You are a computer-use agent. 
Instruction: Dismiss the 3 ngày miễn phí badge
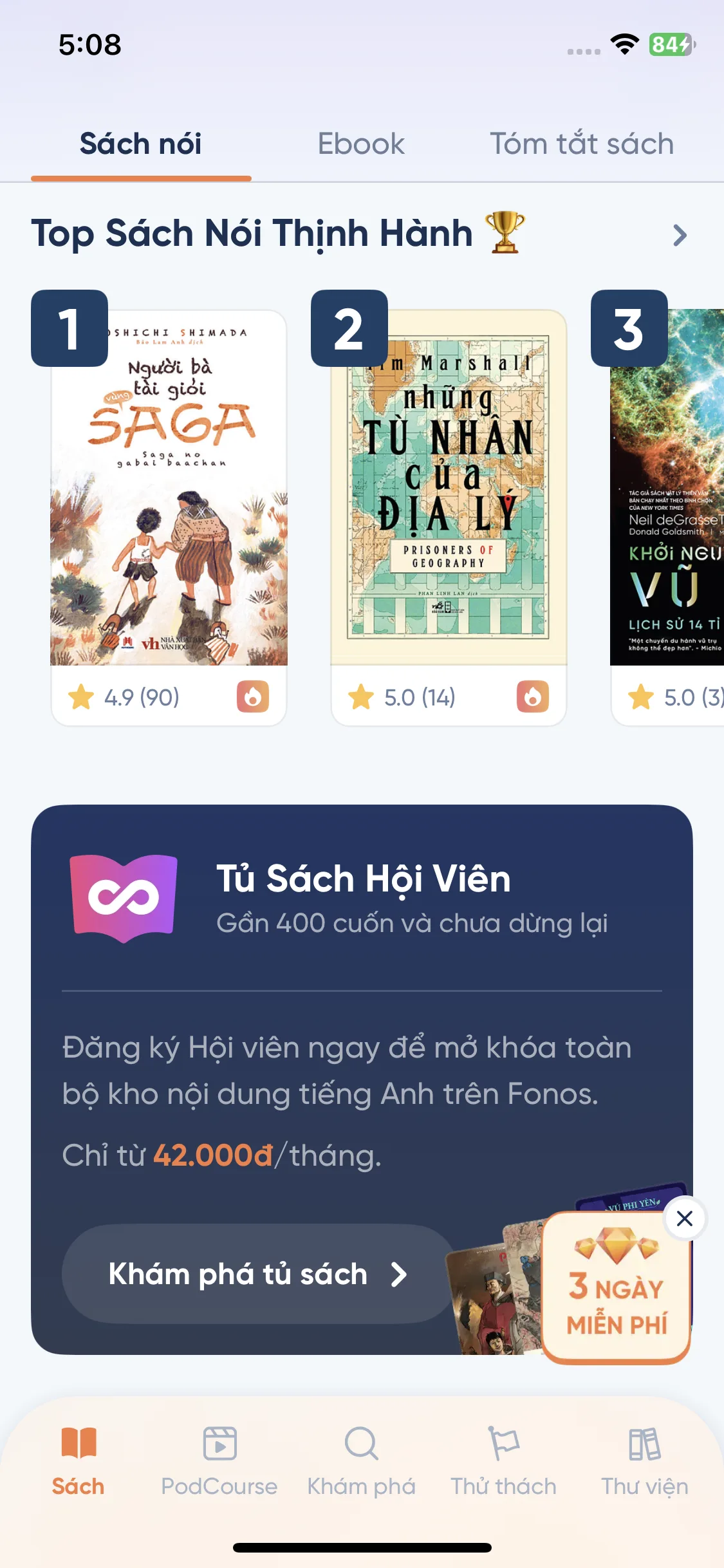point(685,1218)
